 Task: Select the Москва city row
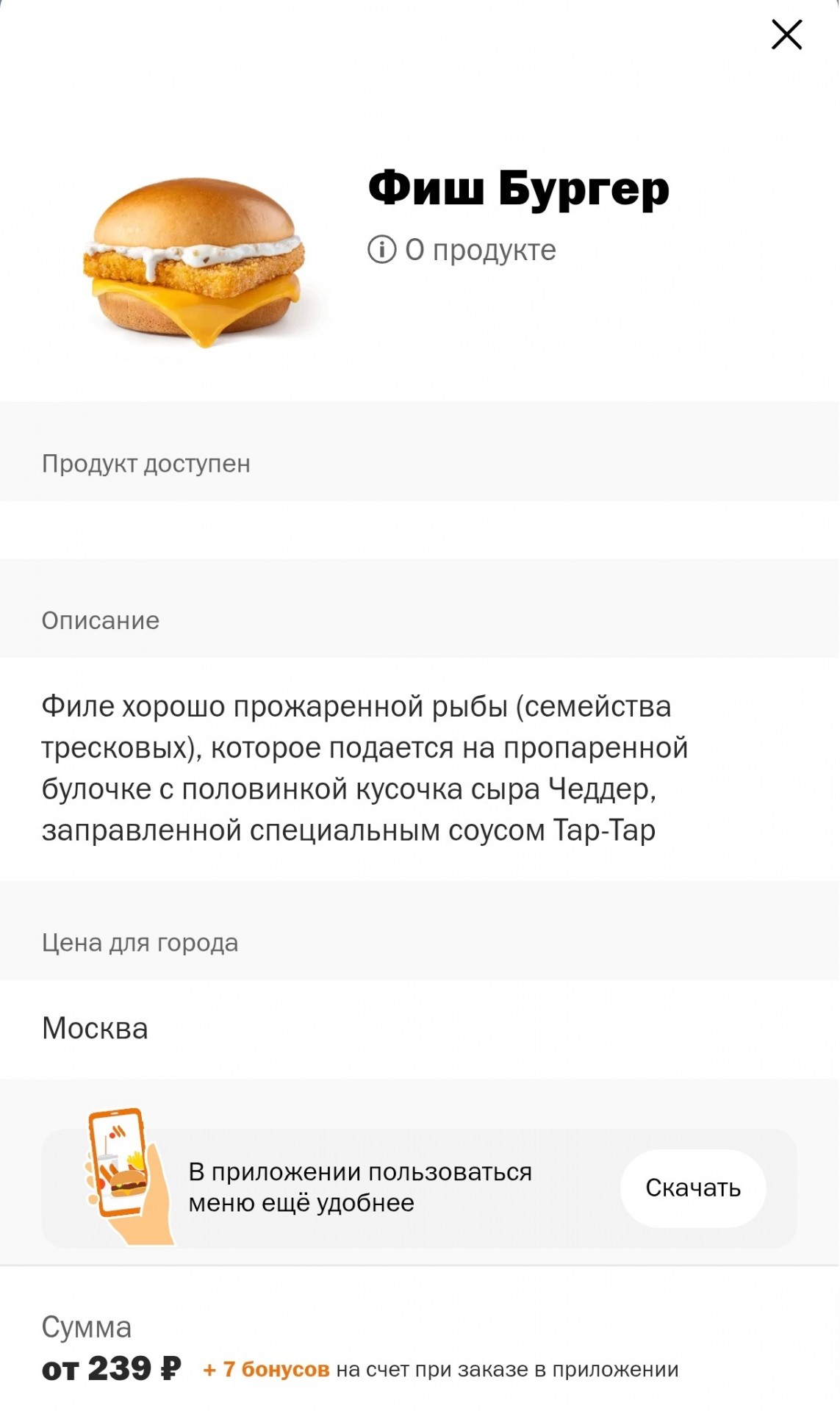pyautogui.click(x=420, y=1028)
